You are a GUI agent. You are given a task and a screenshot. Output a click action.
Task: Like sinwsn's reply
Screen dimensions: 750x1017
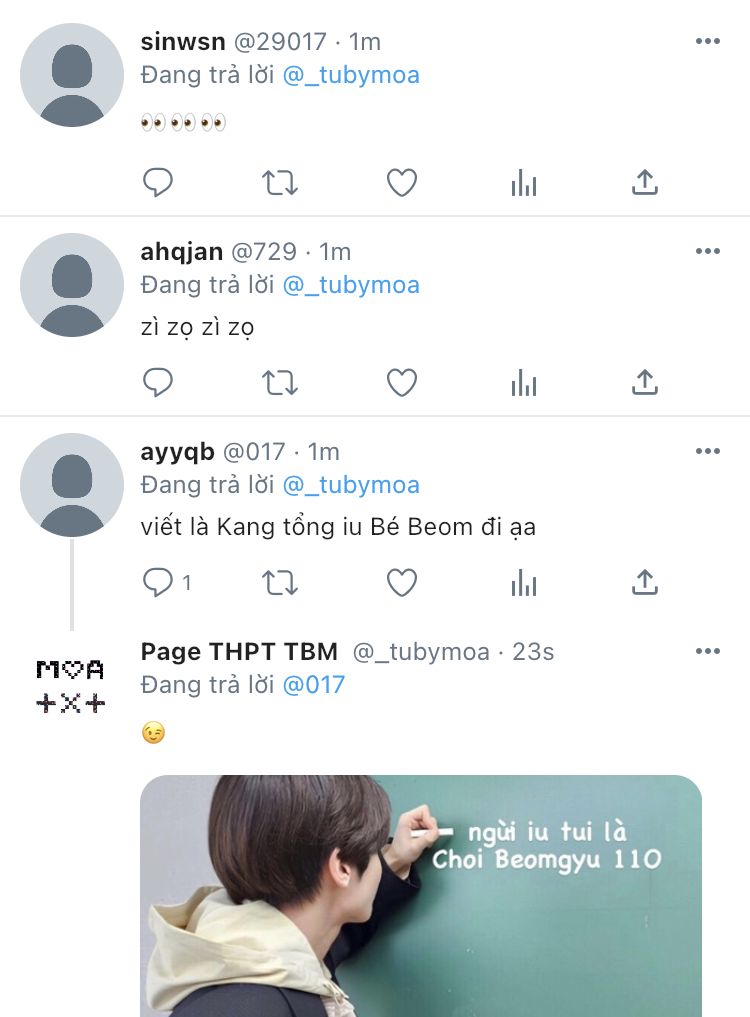pos(402,183)
